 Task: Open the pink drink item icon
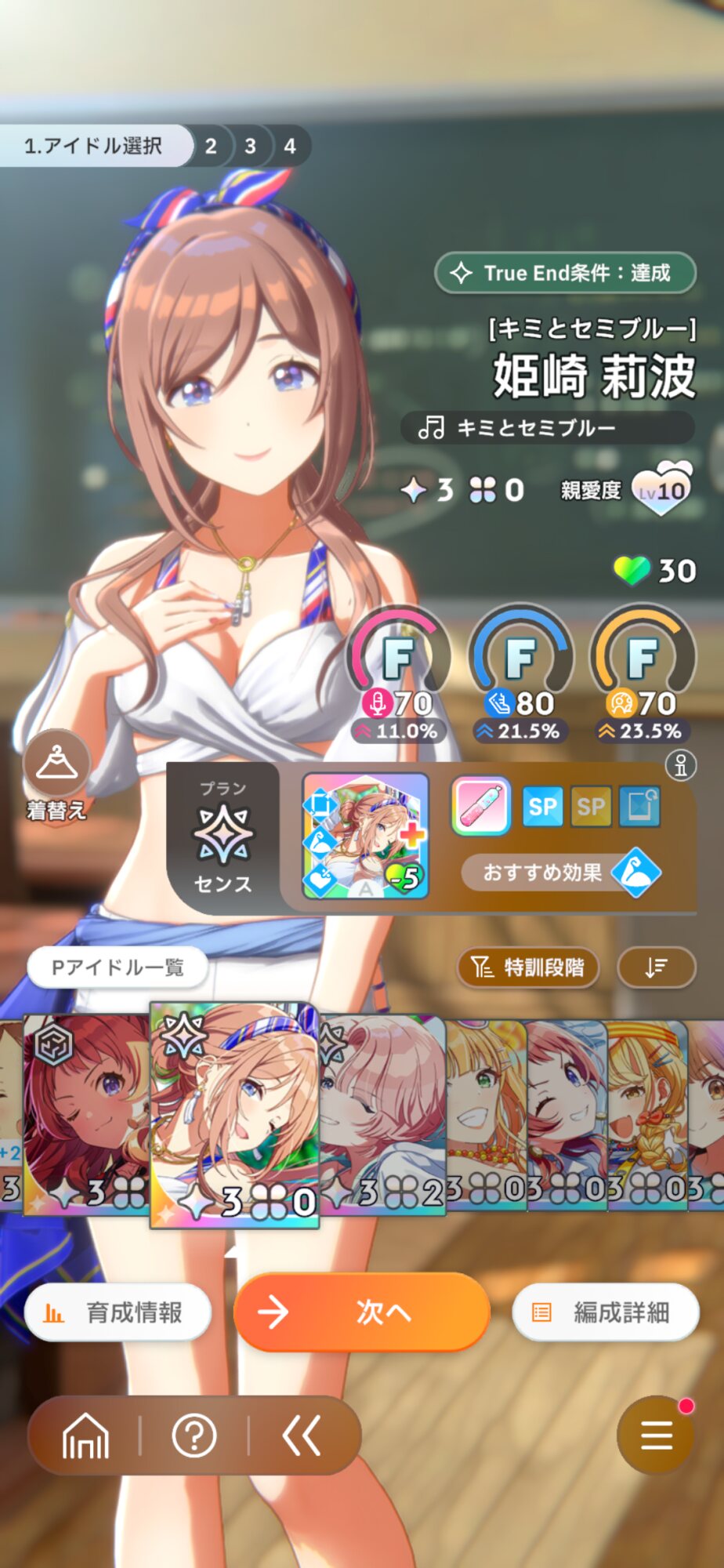[x=481, y=806]
